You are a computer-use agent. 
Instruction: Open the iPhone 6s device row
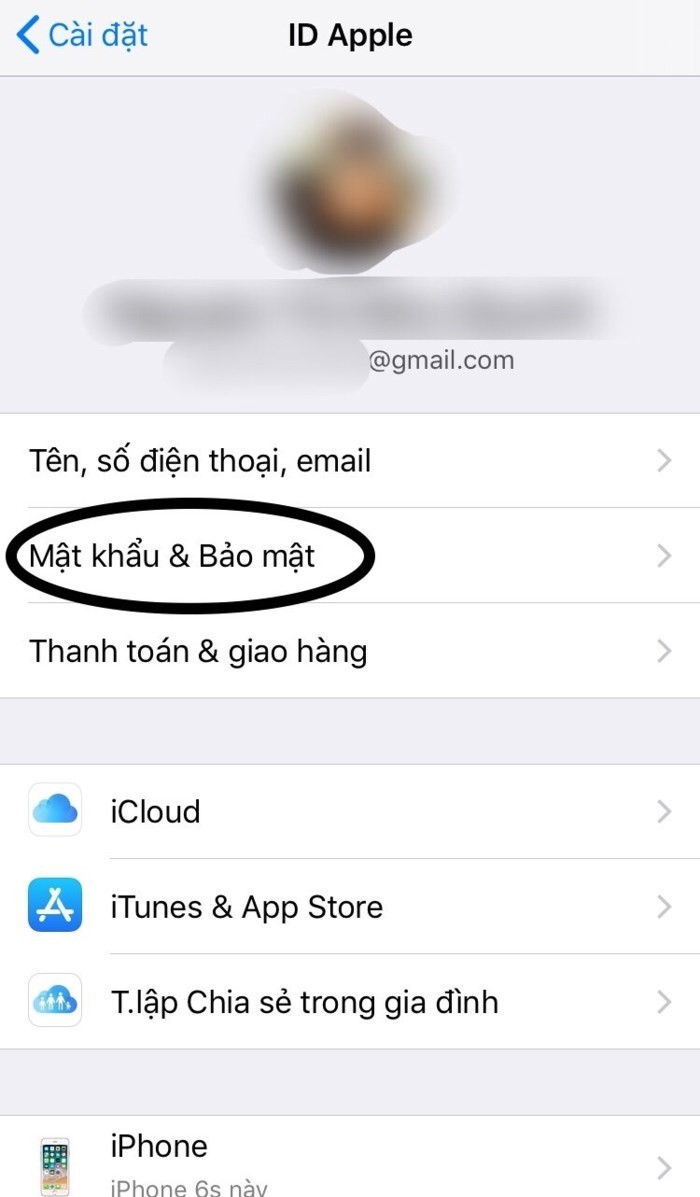click(350, 1162)
